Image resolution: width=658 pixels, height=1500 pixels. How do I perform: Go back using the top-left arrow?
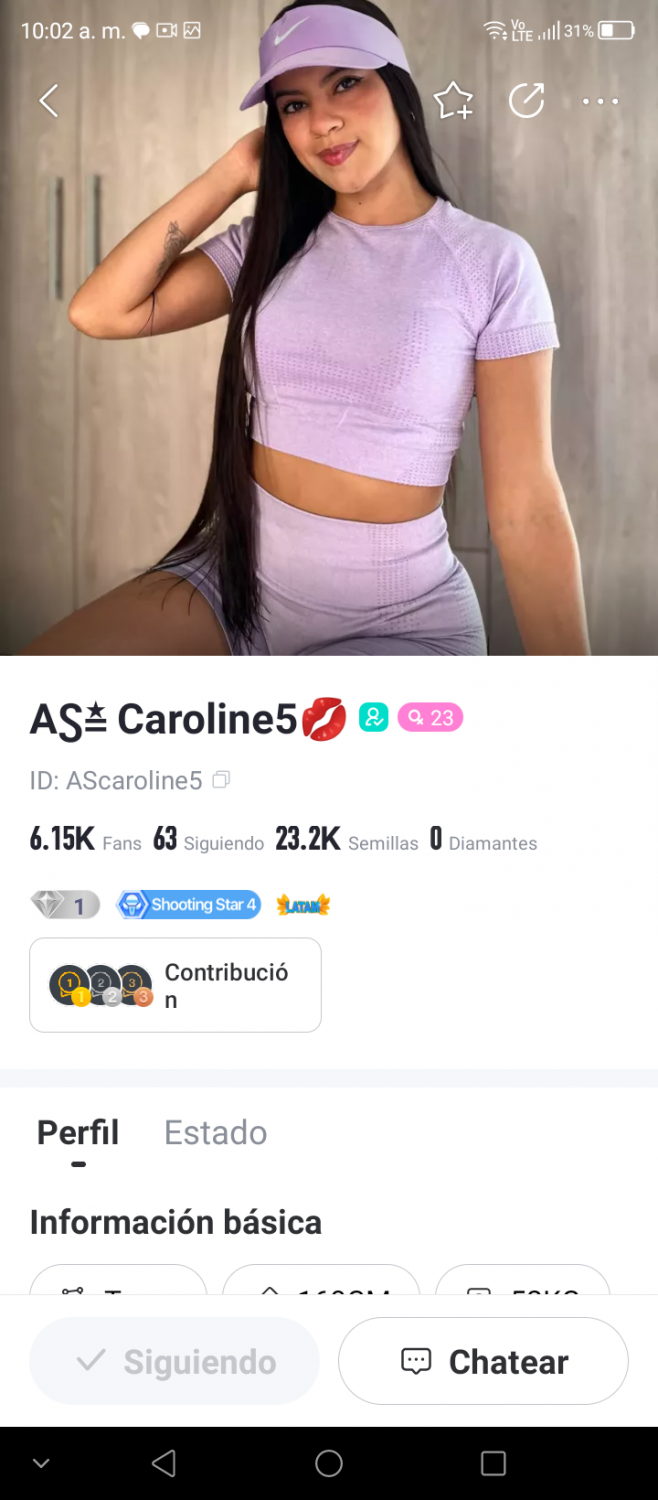point(48,101)
